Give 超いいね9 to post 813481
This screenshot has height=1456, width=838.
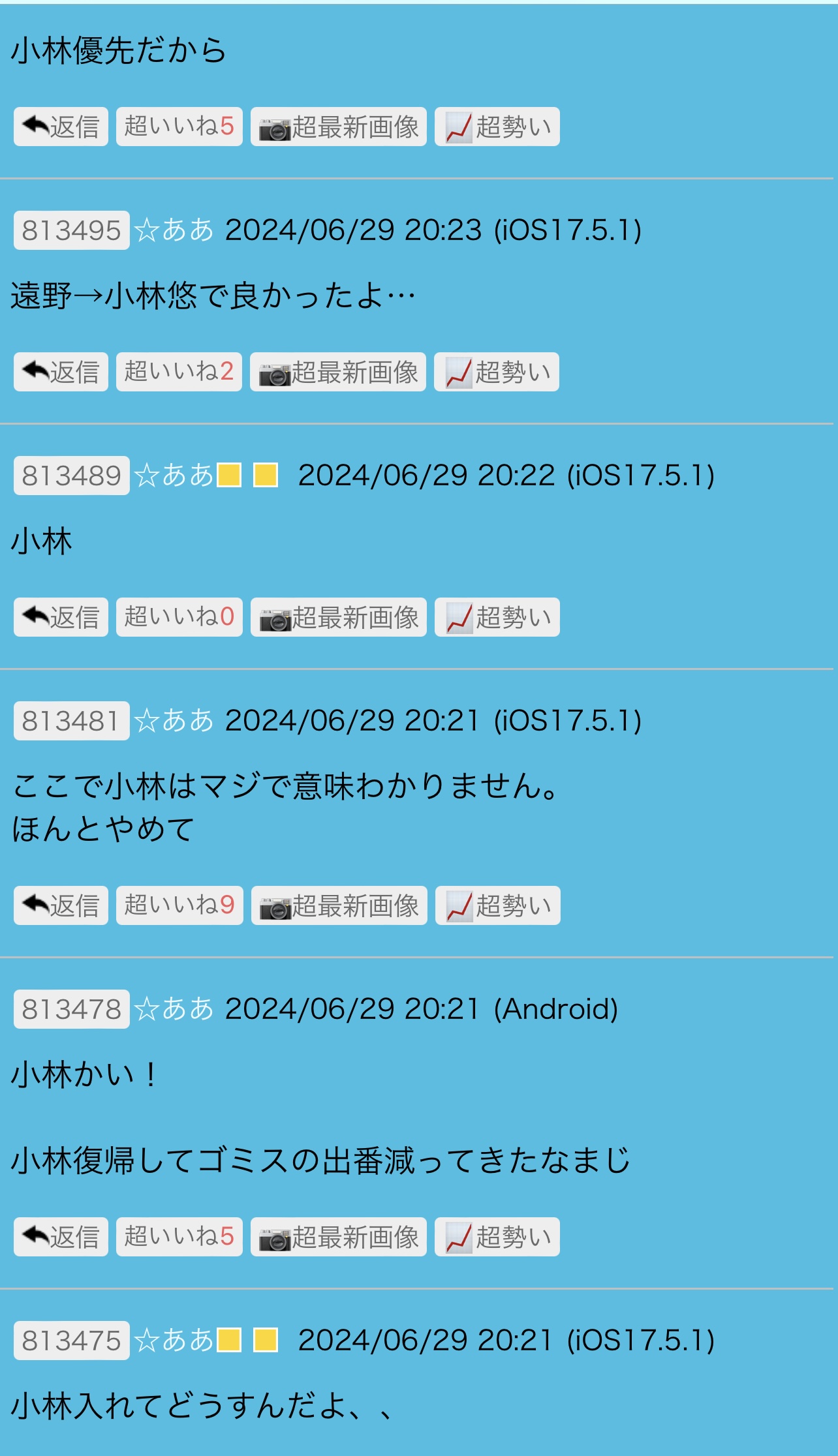point(179,905)
